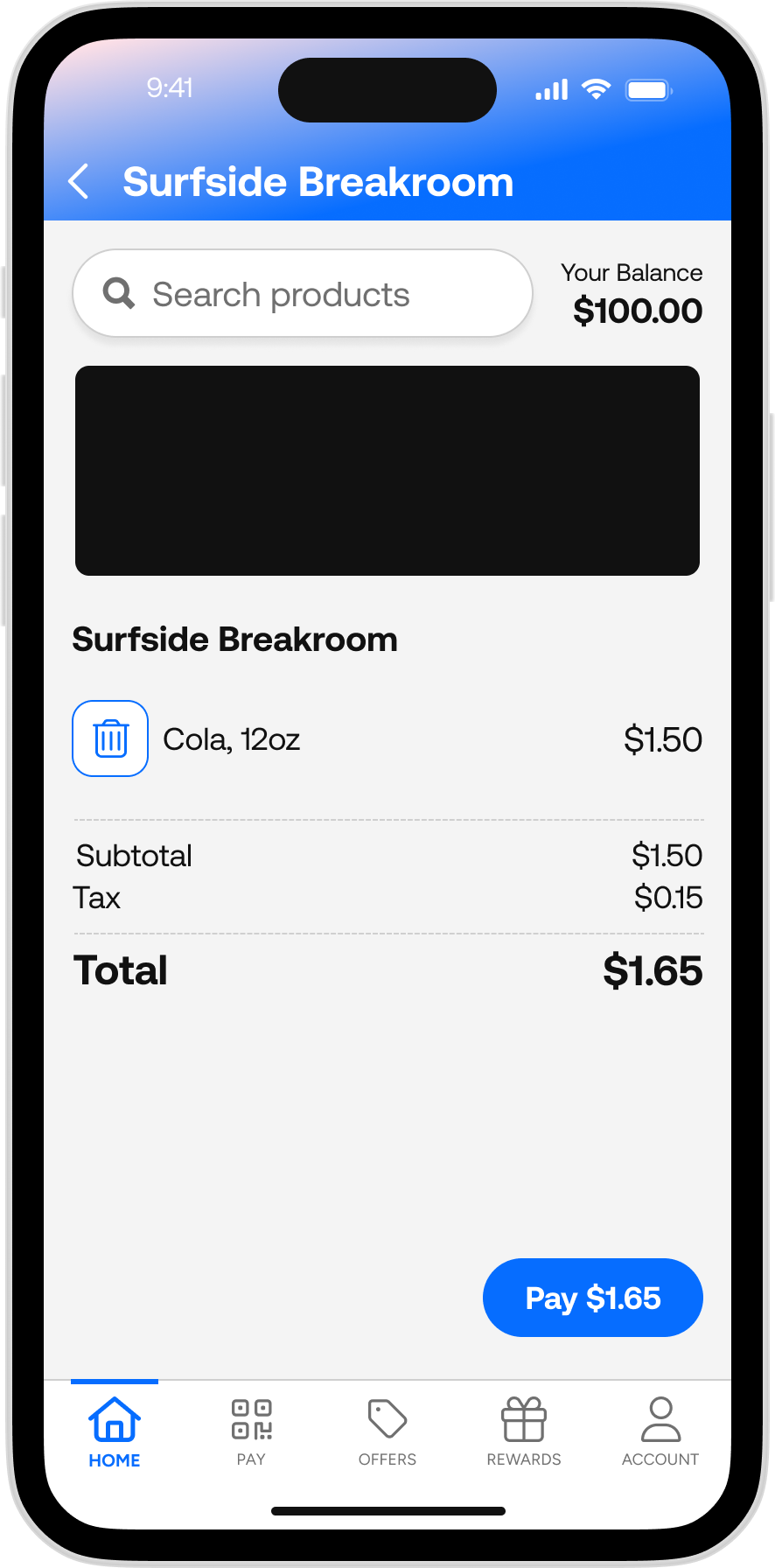The width and height of the screenshot is (775, 1568).
Task: Open the Pay tab
Action: point(251,1431)
